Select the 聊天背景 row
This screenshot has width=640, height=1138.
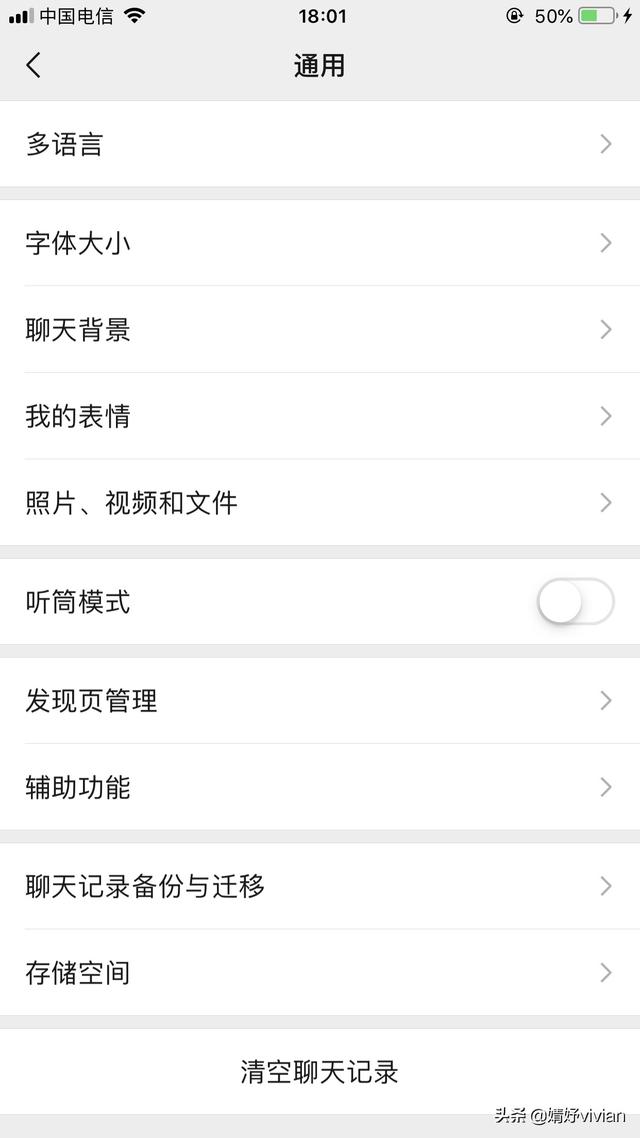coord(320,330)
